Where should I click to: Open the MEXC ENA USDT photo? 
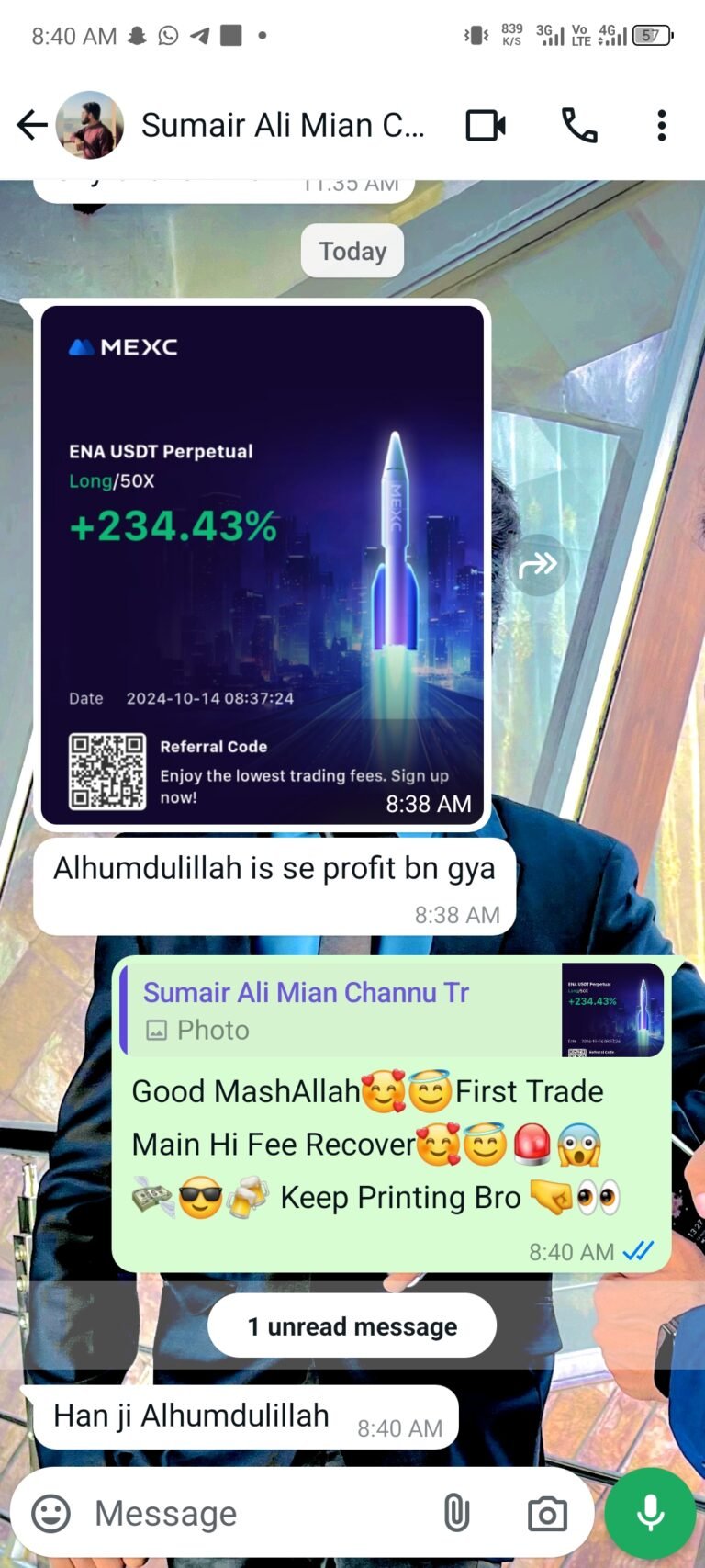click(x=262, y=564)
